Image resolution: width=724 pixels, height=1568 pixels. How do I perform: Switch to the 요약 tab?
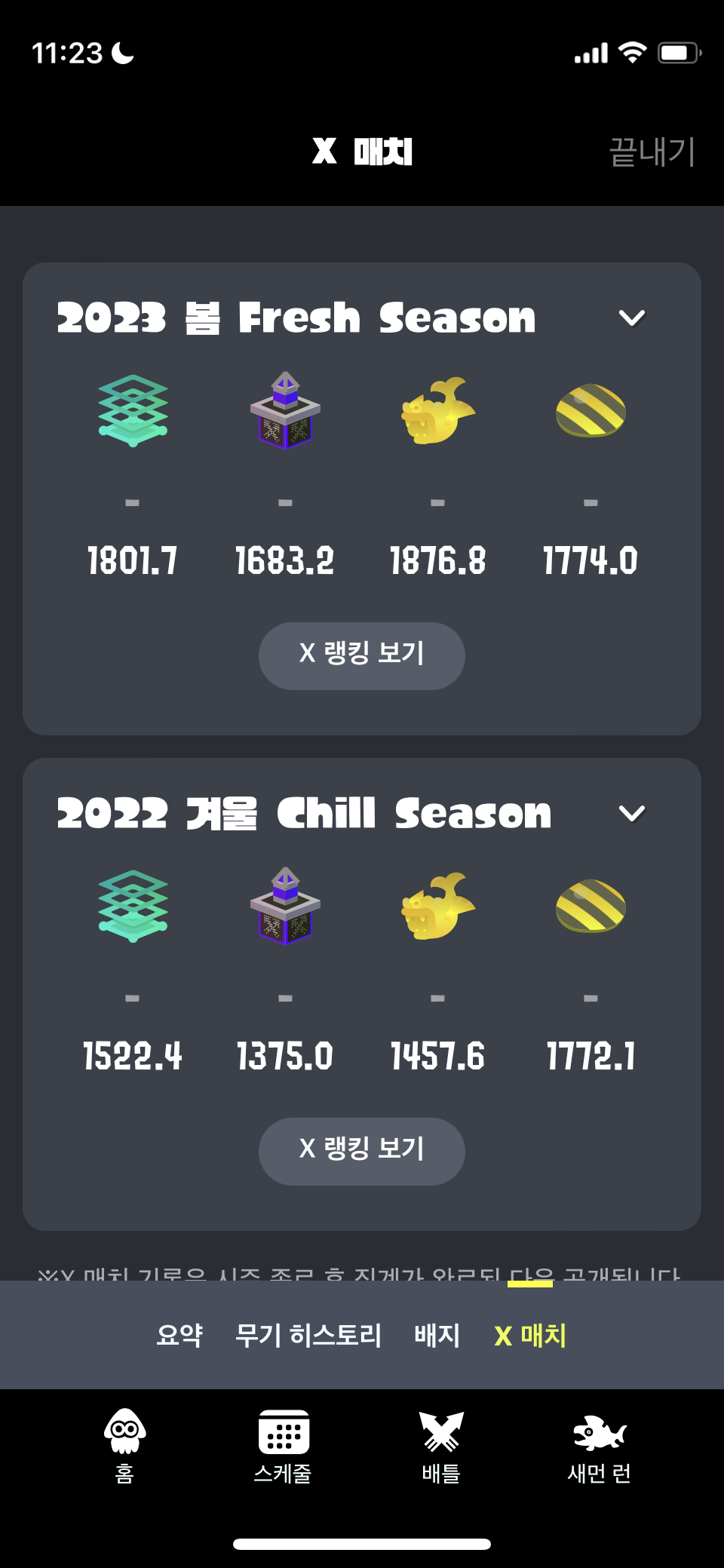179,1335
